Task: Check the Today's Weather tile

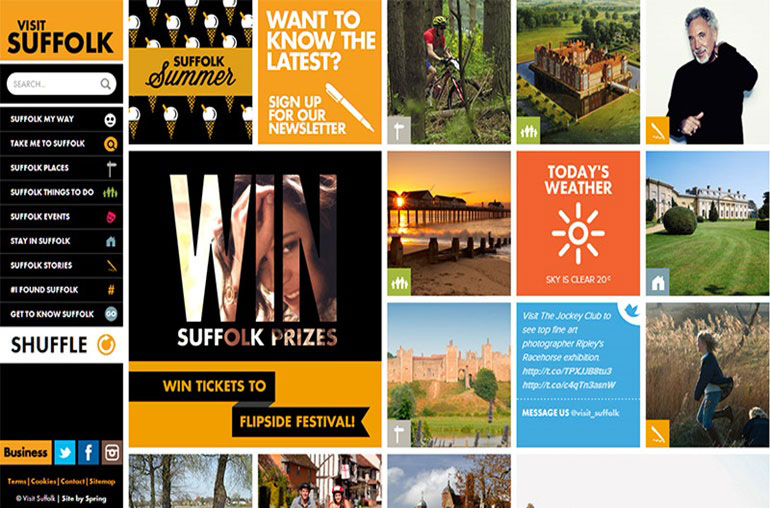Action: click(x=577, y=223)
